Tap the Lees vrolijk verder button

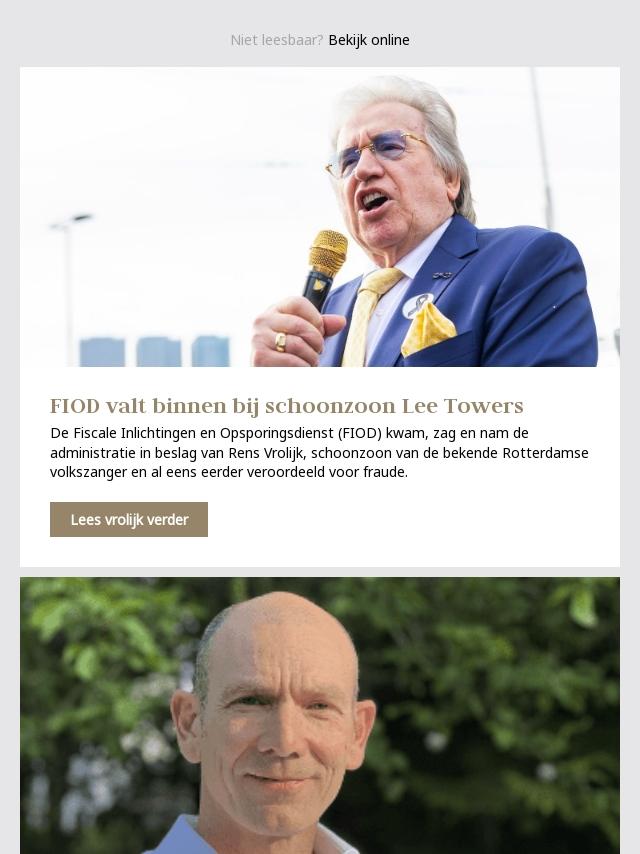pos(129,520)
